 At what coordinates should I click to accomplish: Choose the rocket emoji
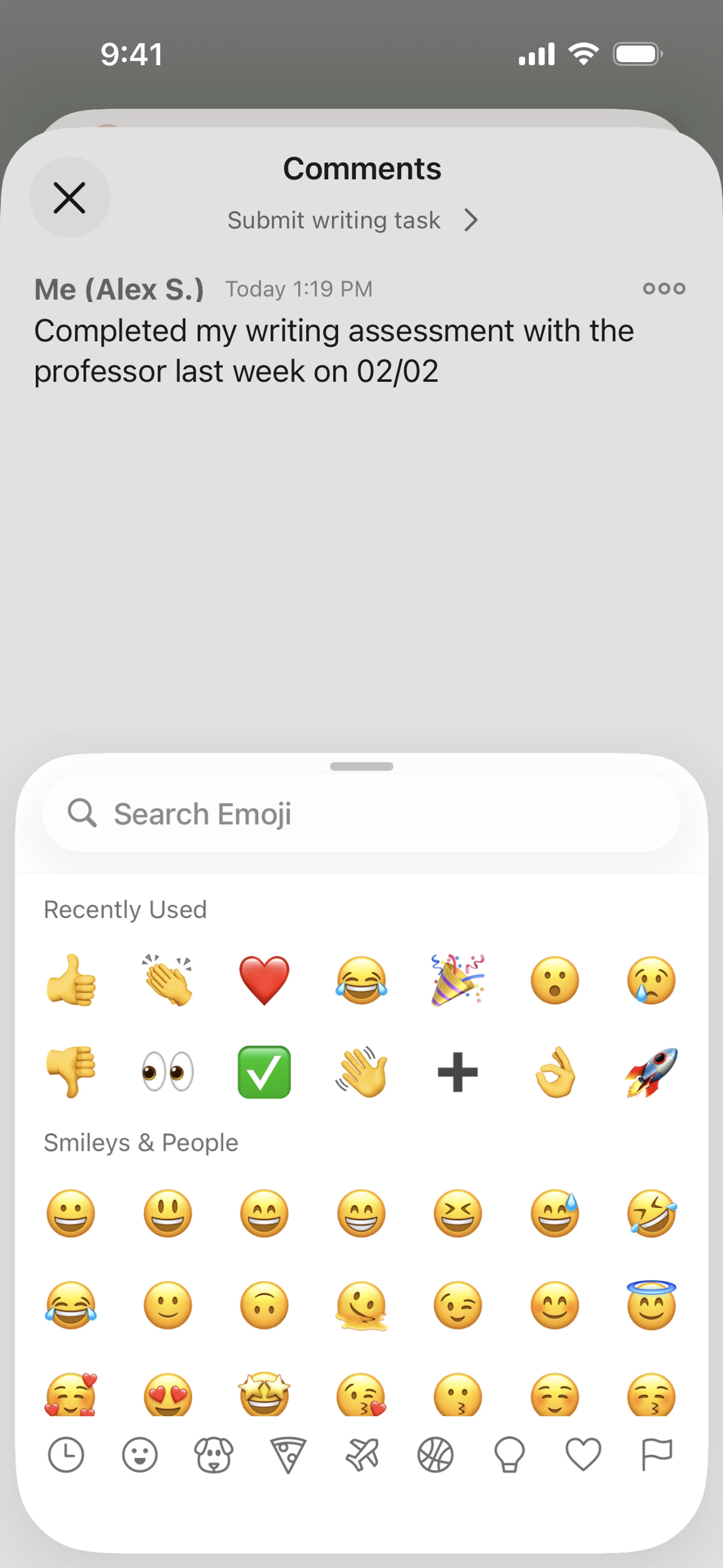point(651,1072)
